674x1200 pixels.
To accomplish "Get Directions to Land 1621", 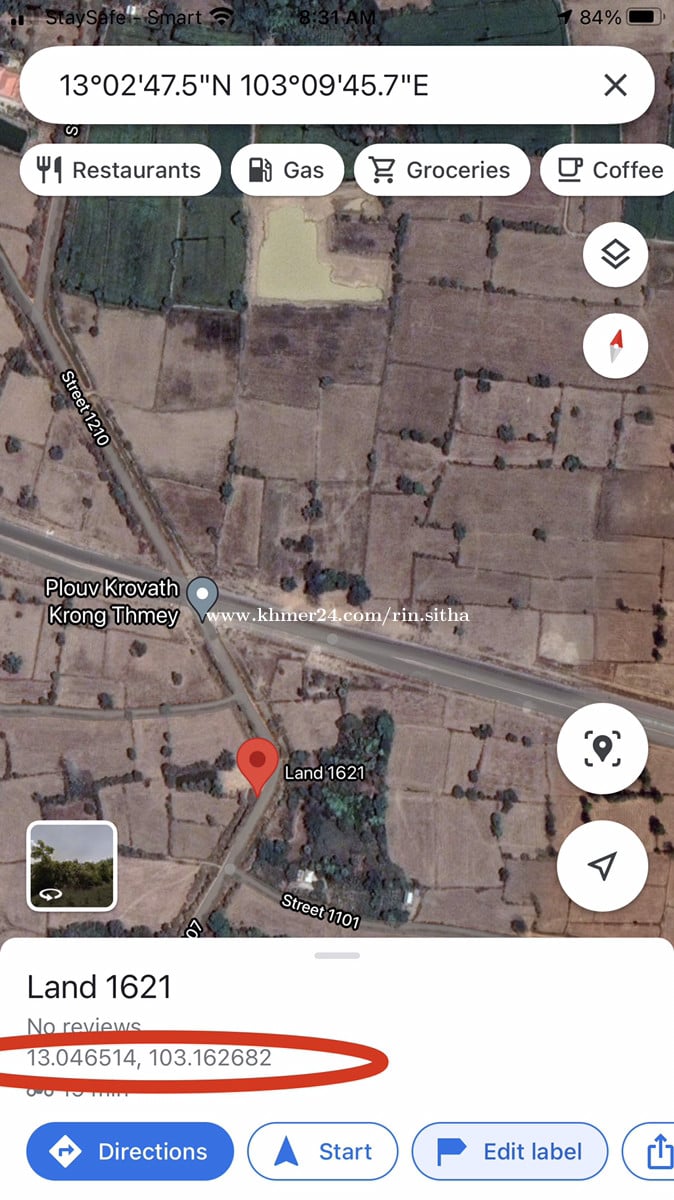I will click(130, 1152).
